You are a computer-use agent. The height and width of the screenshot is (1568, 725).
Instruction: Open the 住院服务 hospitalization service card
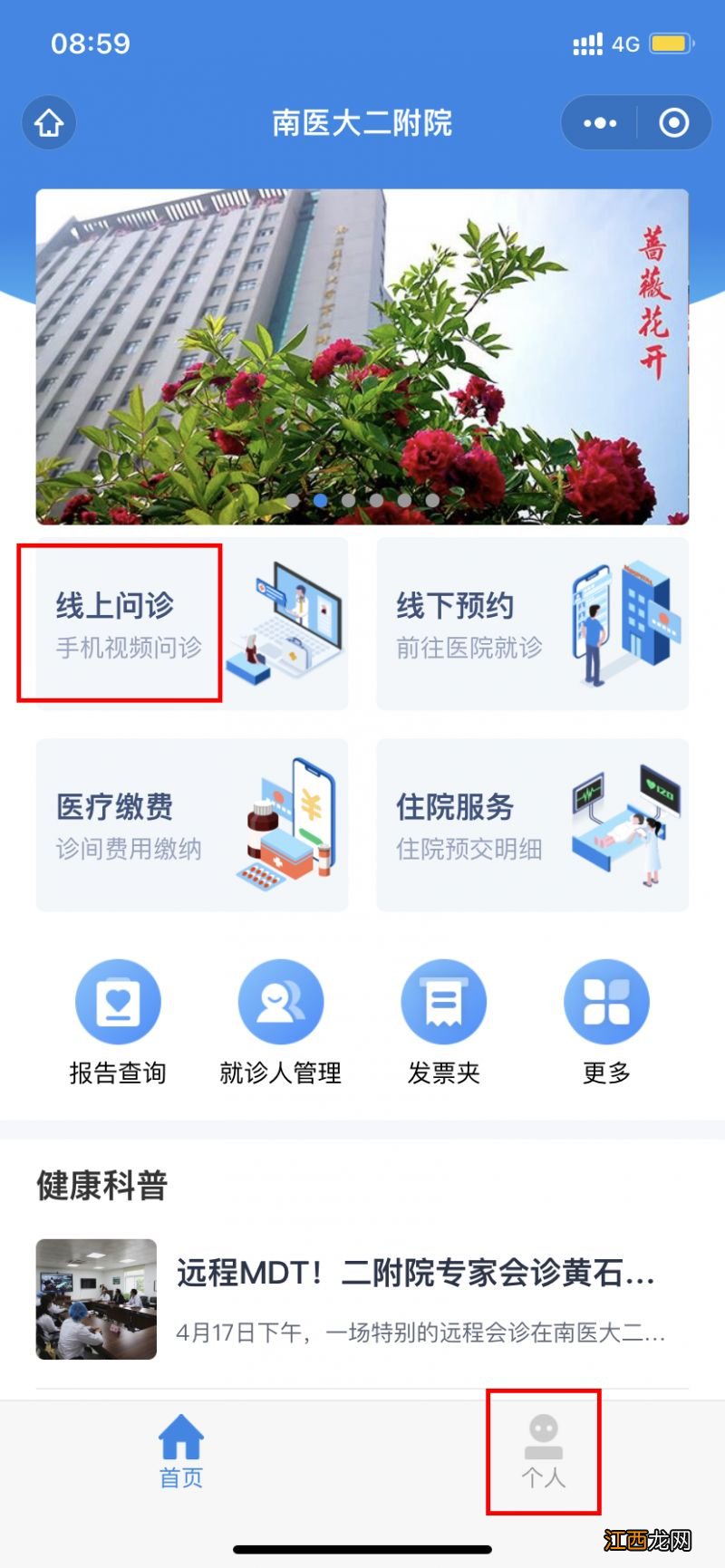click(x=530, y=822)
